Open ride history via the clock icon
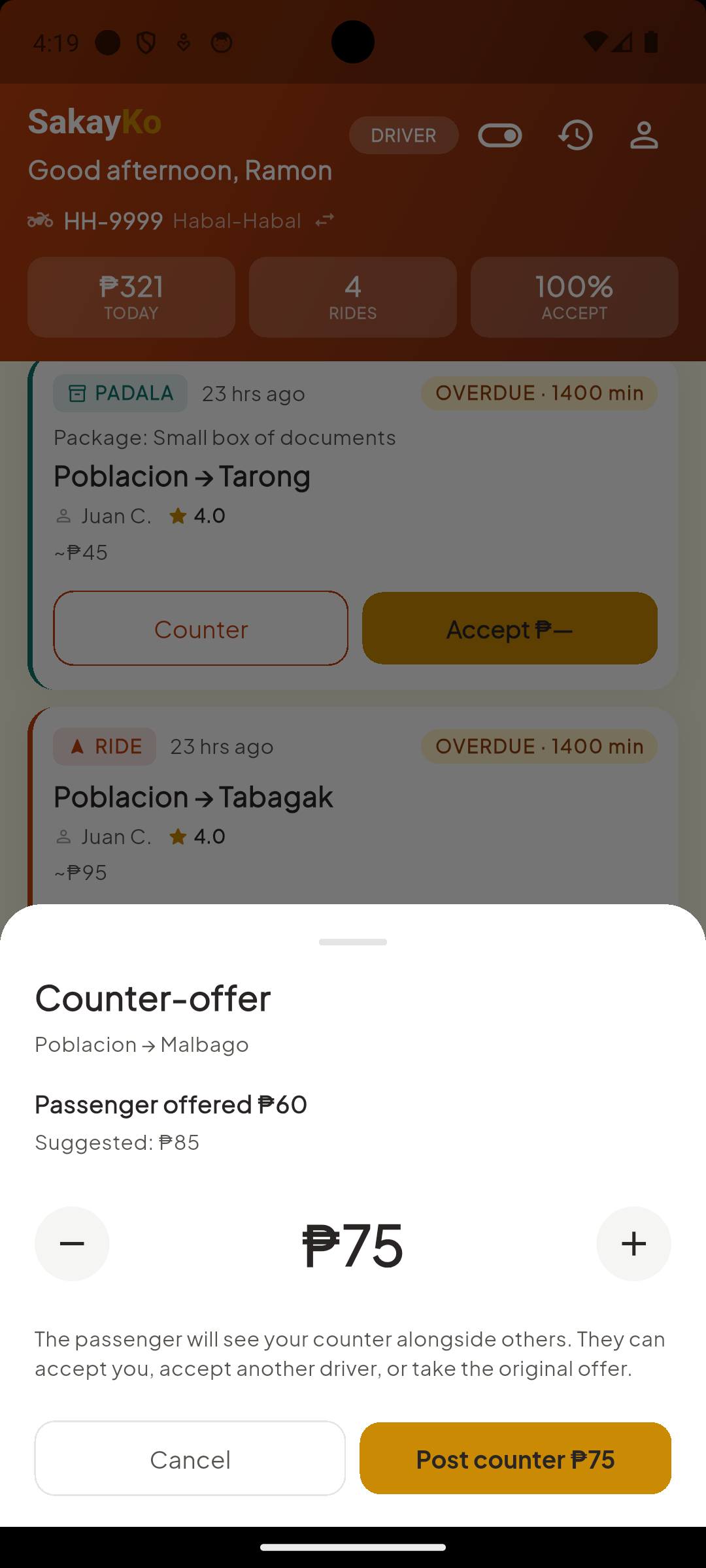 [575, 135]
